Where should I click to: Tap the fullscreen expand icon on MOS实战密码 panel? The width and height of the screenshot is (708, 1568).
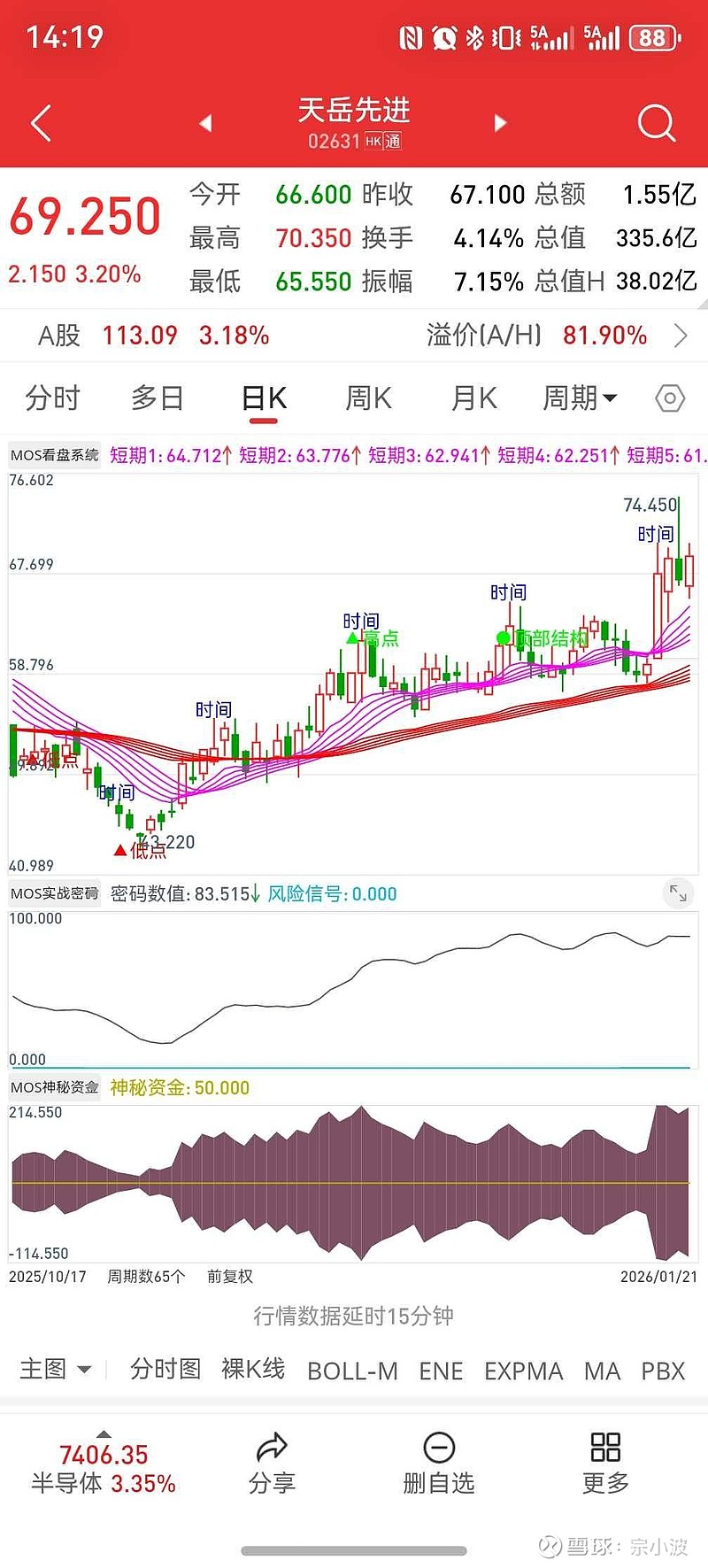click(x=678, y=893)
